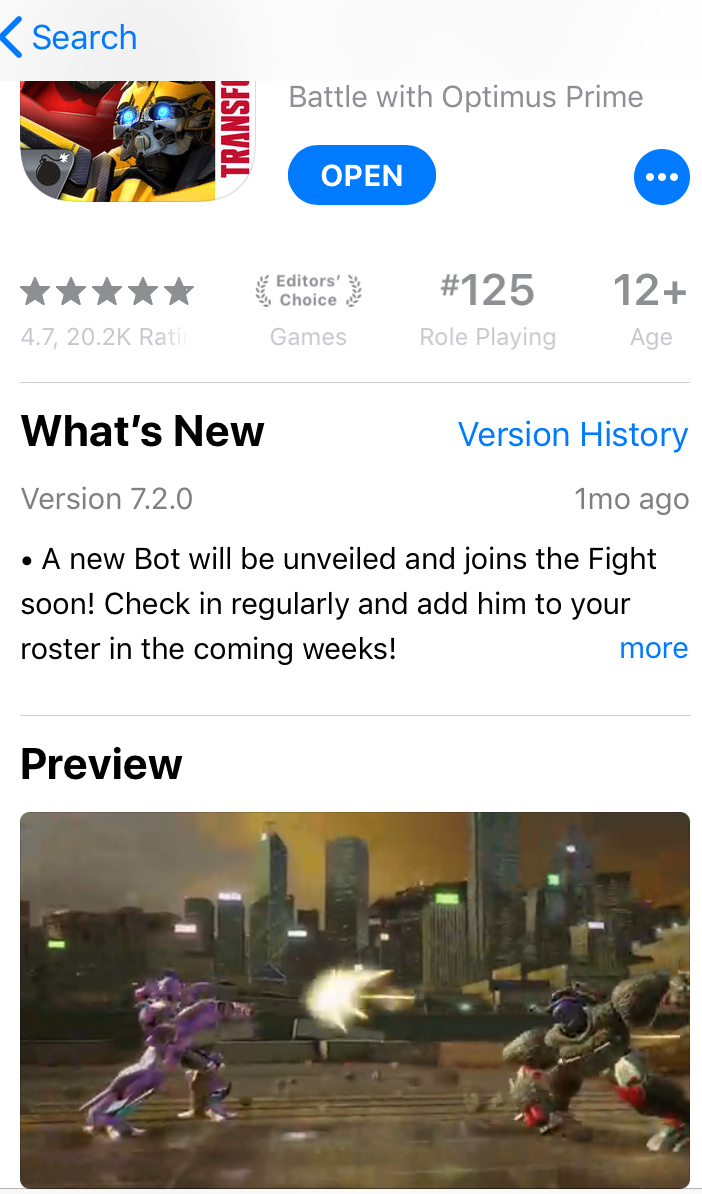Go back to Search
The width and height of the screenshot is (702, 1194).
[x=70, y=38]
